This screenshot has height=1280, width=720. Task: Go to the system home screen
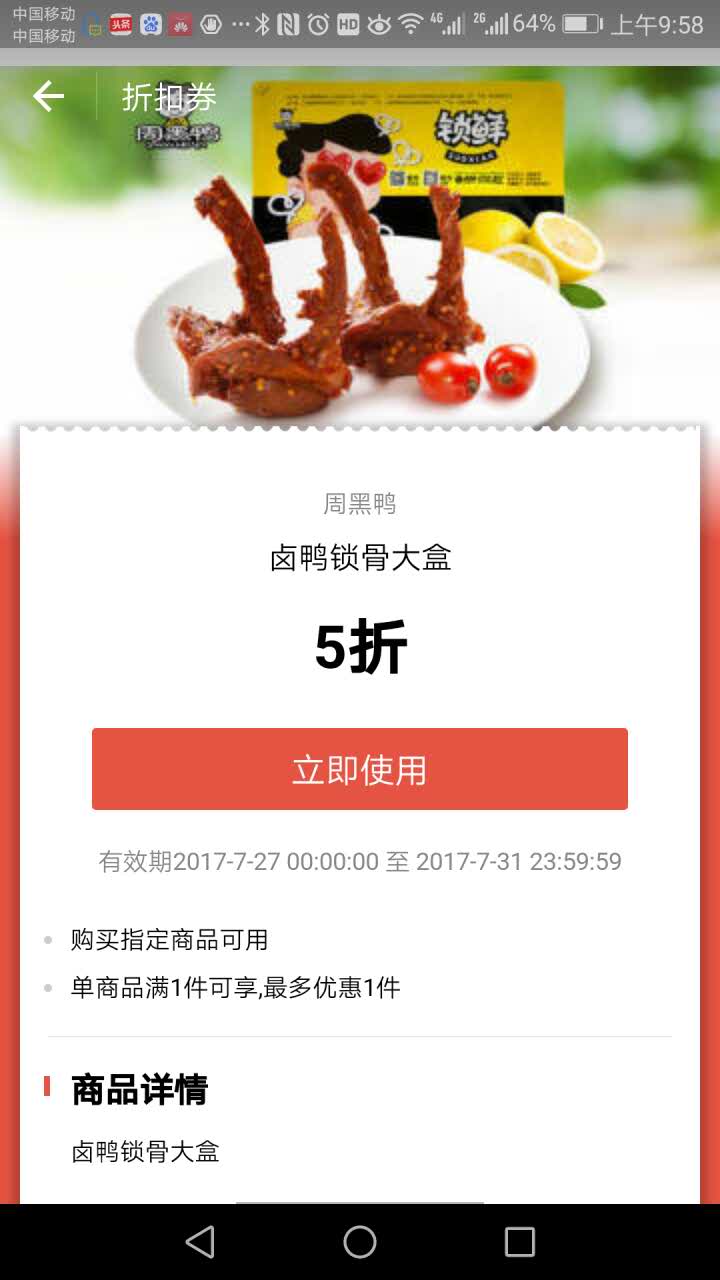pyautogui.click(x=360, y=1242)
